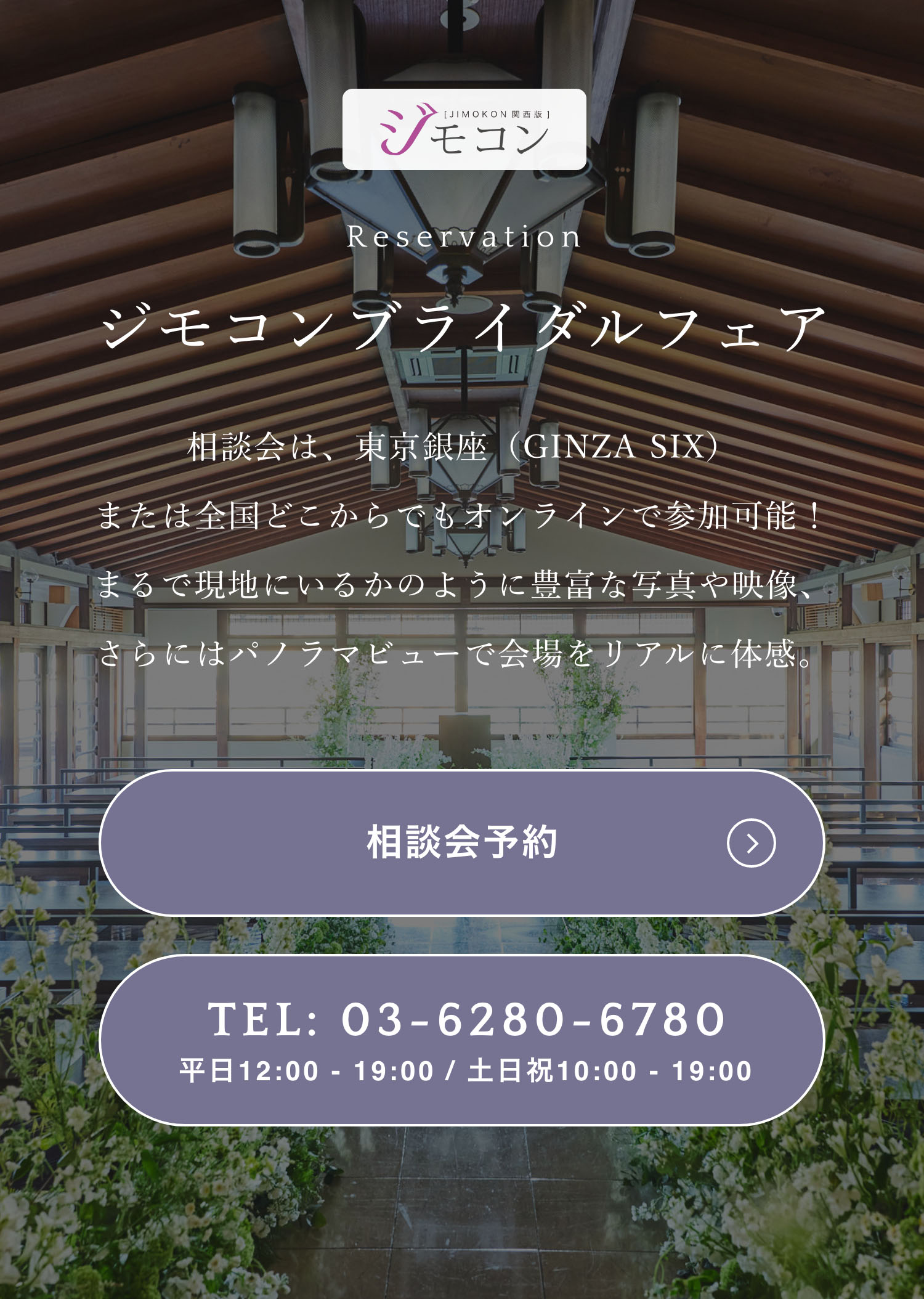This screenshot has height=1299, width=924.
Task: Open the 相談会予約 reservation button
Action: (x=461, y=842)
